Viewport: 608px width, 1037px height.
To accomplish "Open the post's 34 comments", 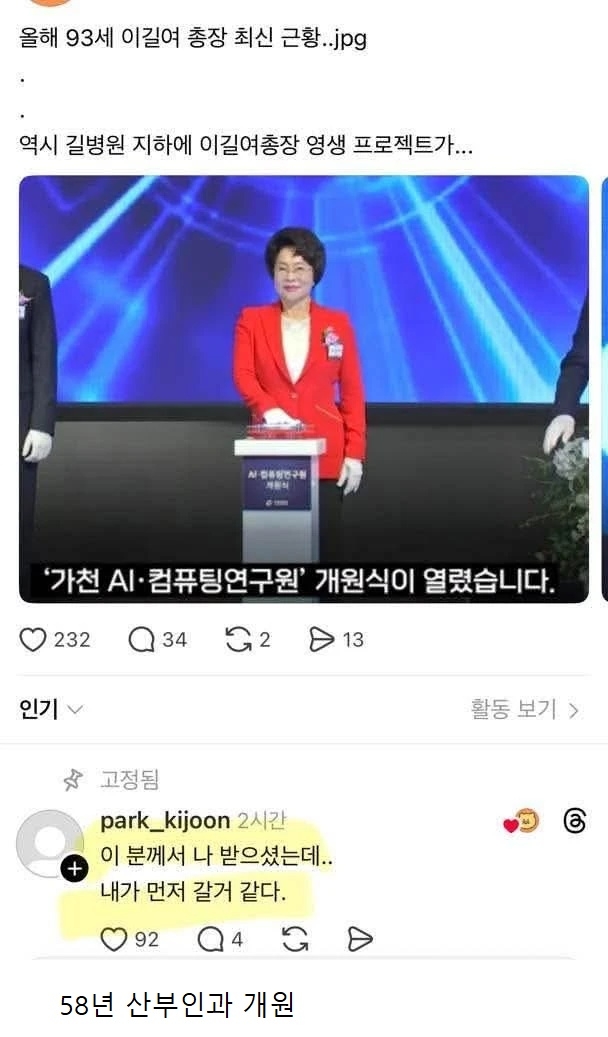I will (x=142, y=640).
